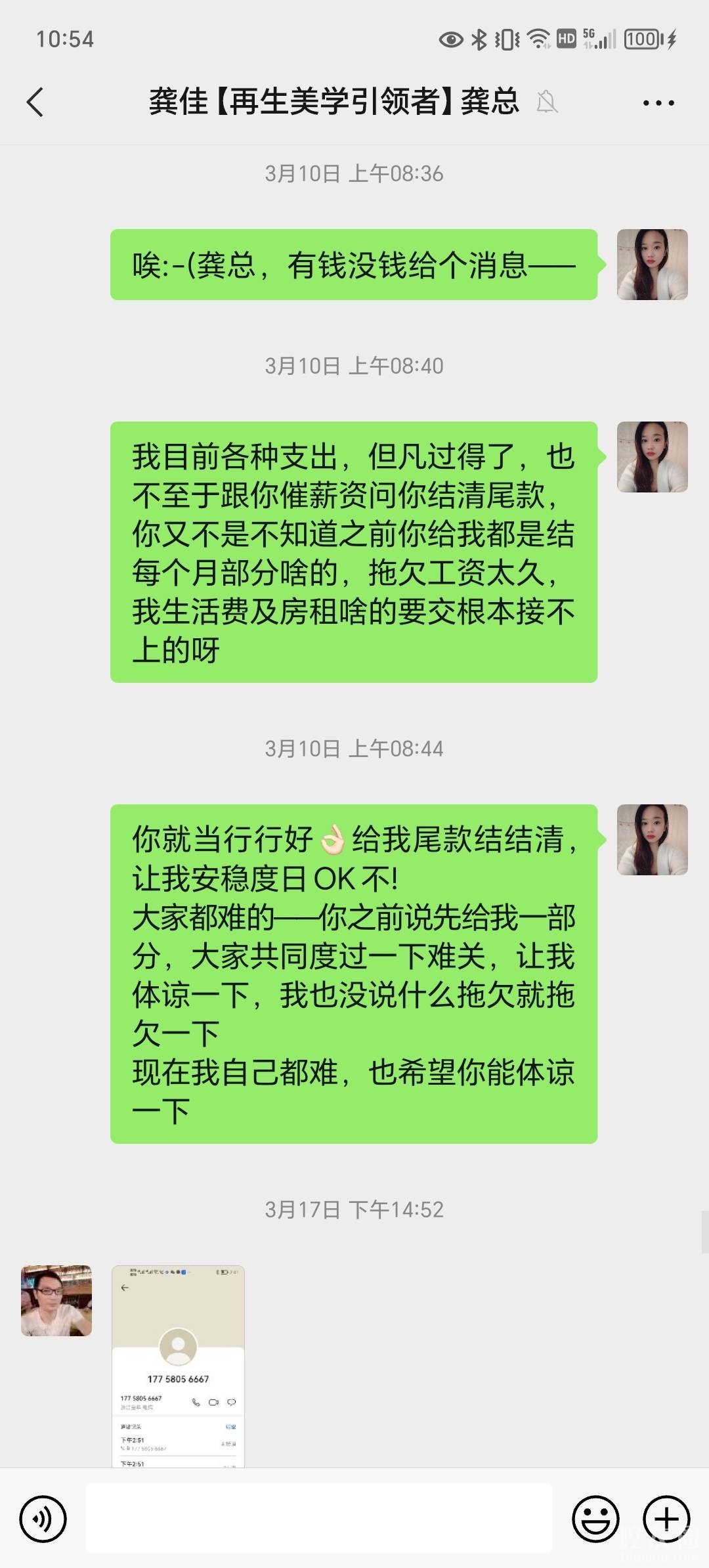
Task: Open the male contact's profile avatar
Action: pos(56,1301)
